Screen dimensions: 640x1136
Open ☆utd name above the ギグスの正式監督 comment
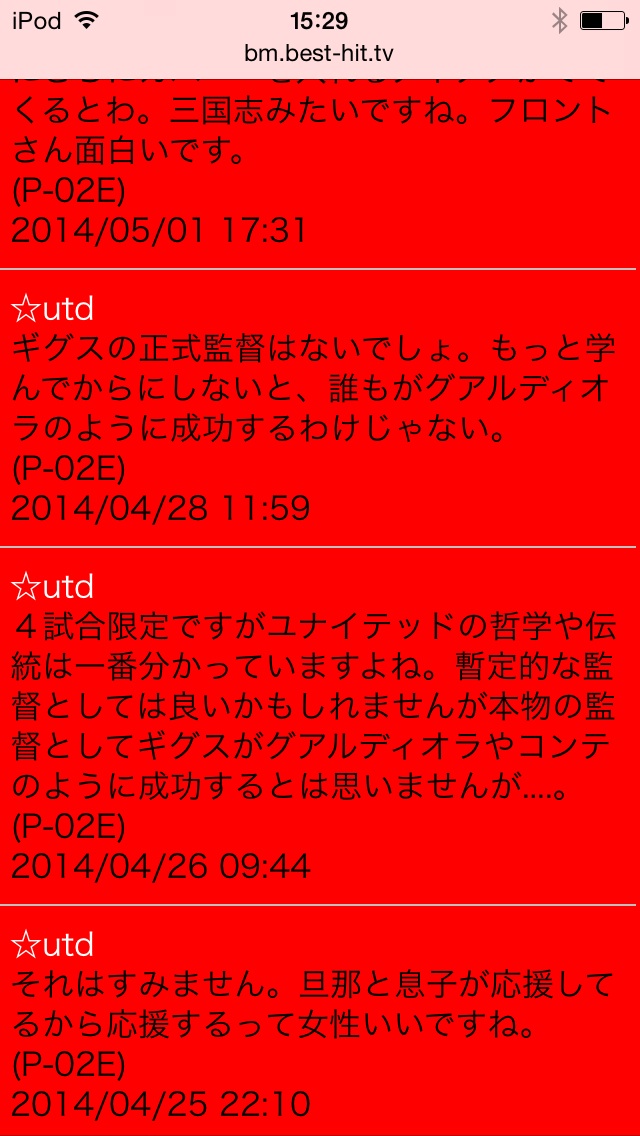(54, 309)
